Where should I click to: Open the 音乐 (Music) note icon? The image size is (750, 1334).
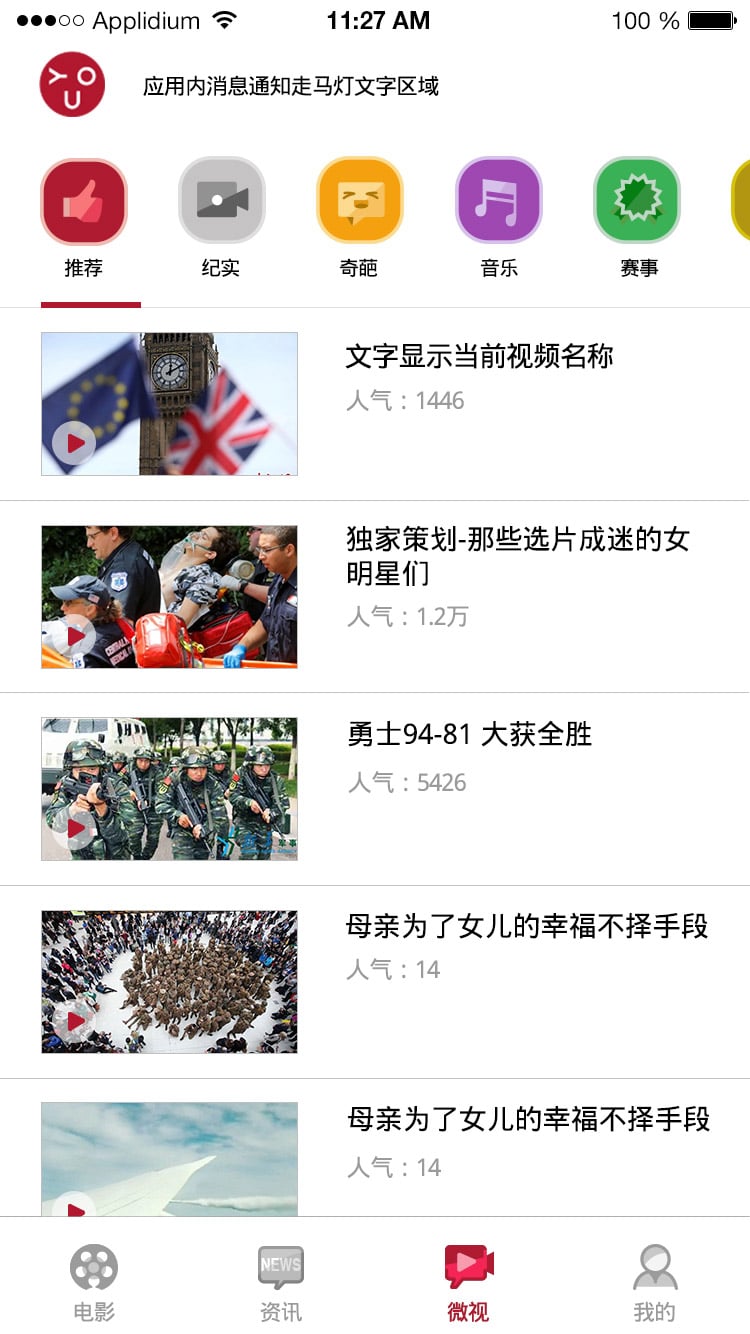click(498, 200)
